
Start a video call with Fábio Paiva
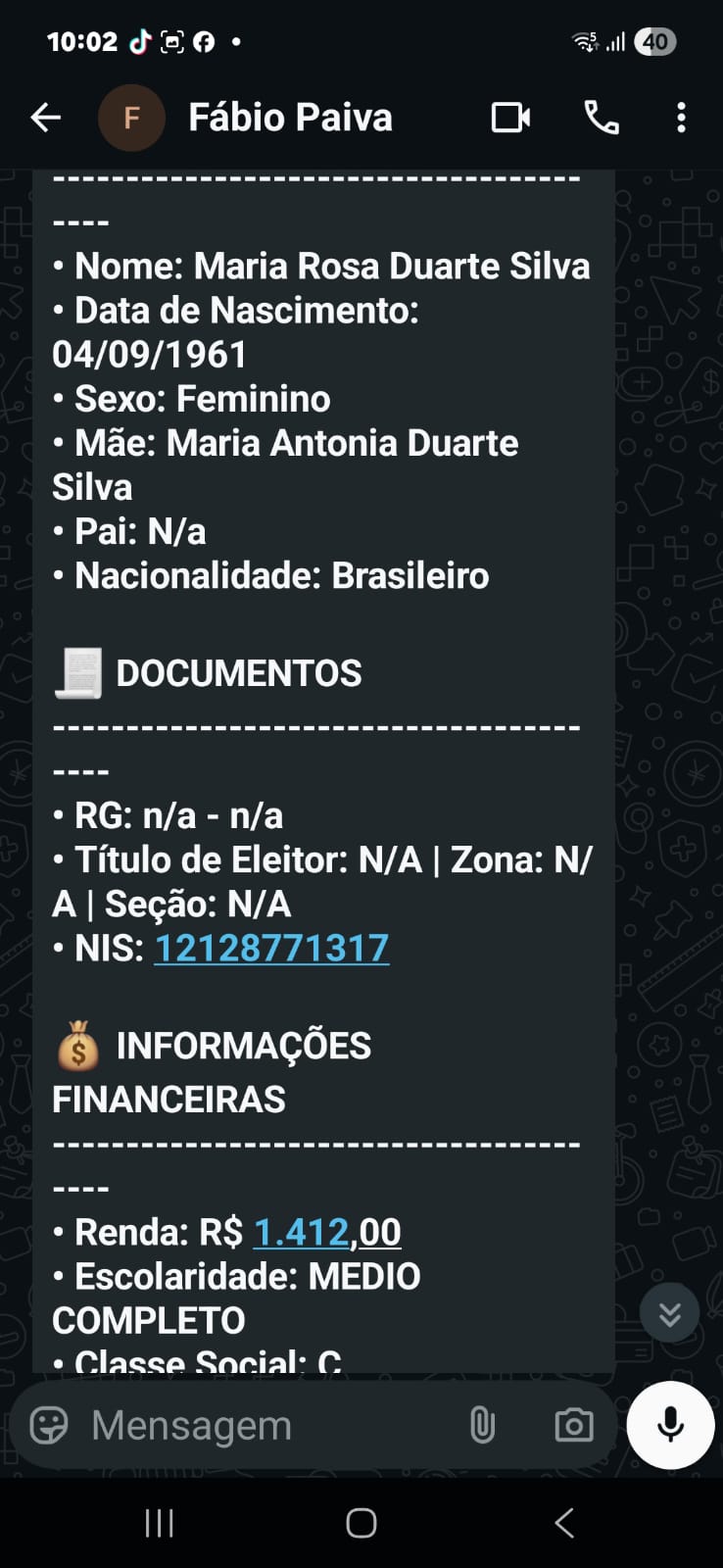tap(510, 119)
